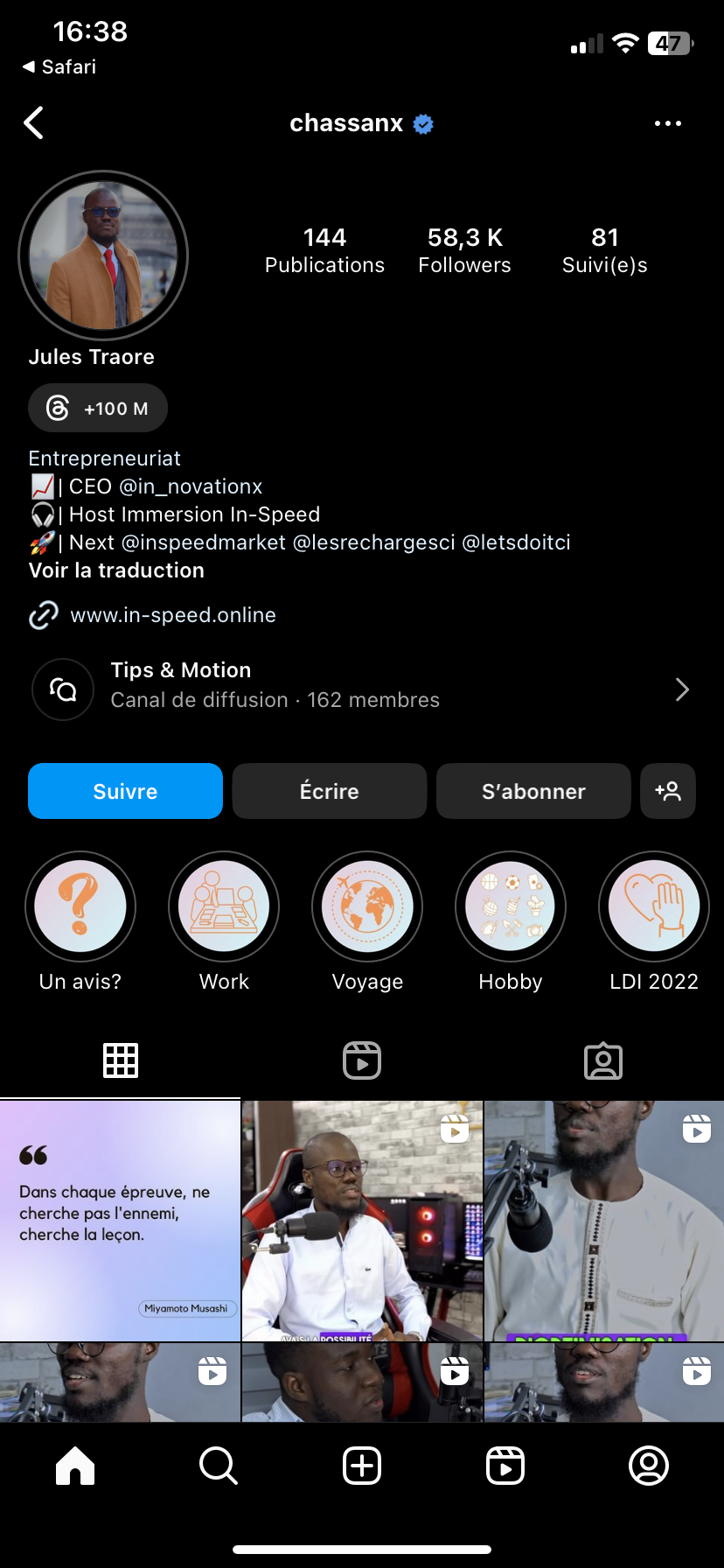
Task: Tap the S'abonner button
Action: coord(533,791)
